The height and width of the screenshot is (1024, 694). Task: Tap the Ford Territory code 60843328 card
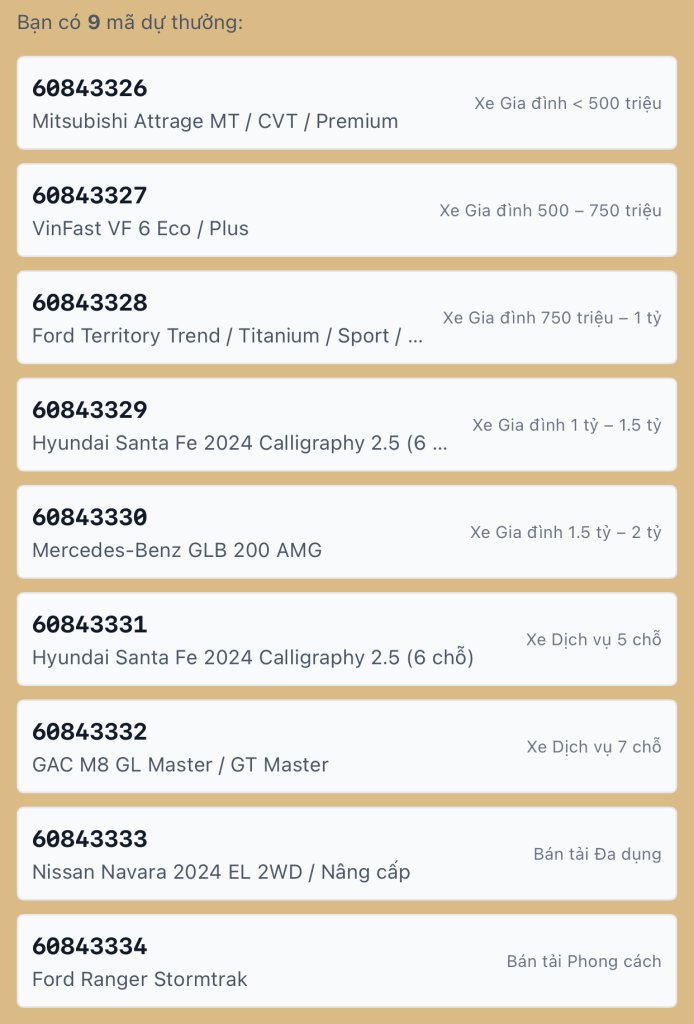point(346,317)
